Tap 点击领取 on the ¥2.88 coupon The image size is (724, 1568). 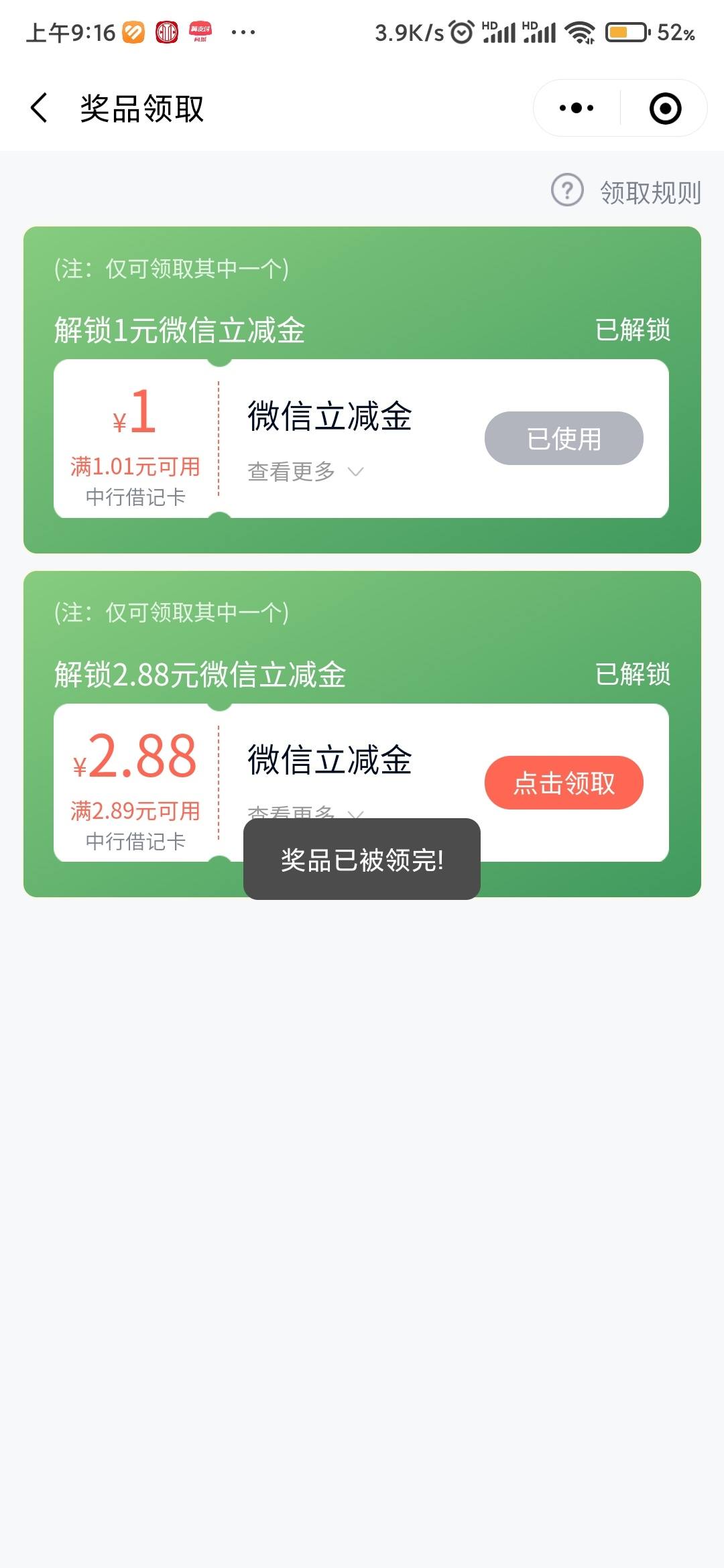click(x=564, y=782)
